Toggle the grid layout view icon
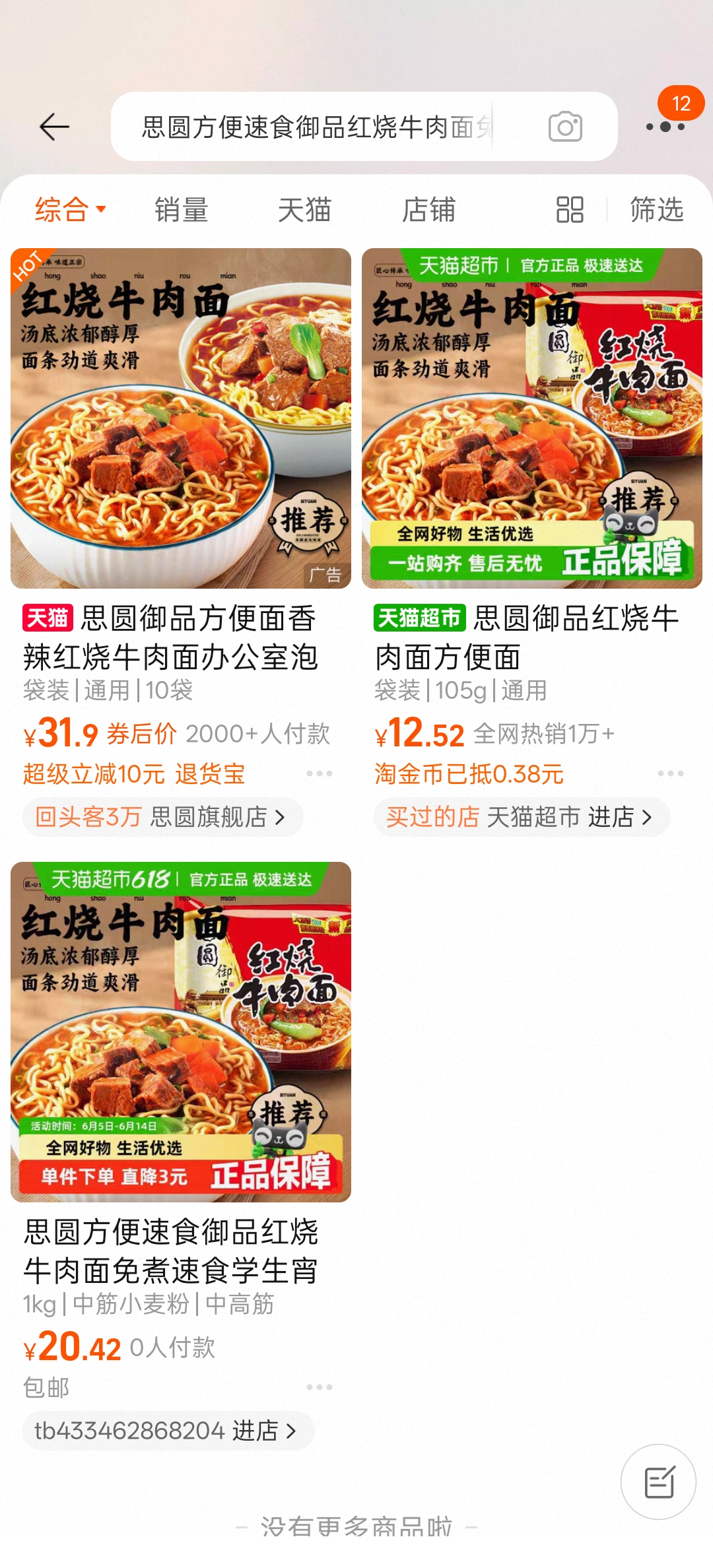 [x=570, y=210]
